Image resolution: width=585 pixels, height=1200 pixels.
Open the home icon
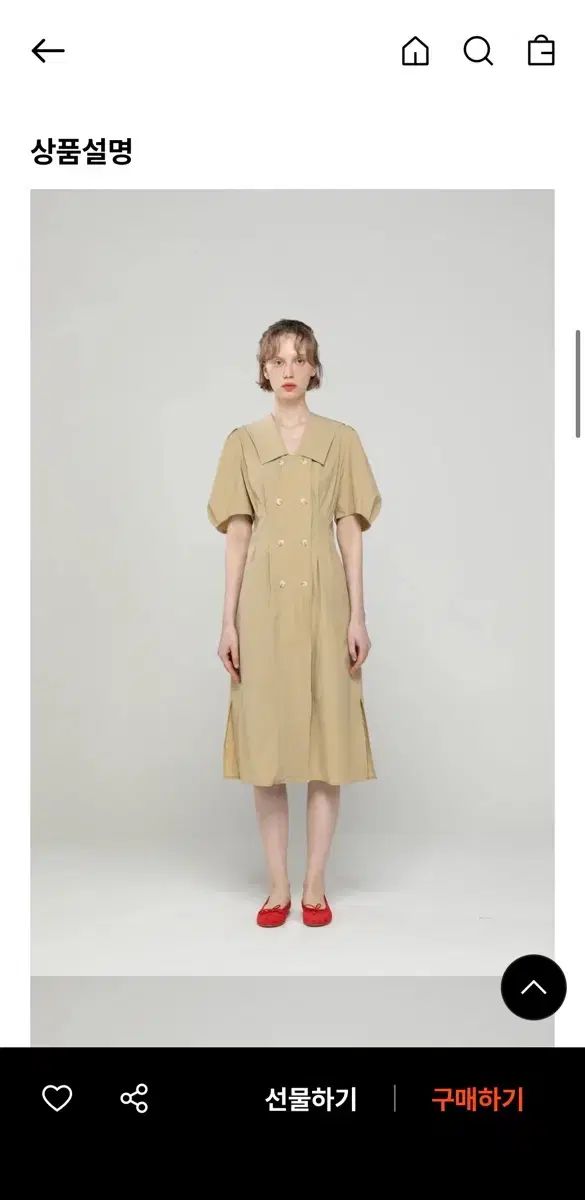point(415,51)
